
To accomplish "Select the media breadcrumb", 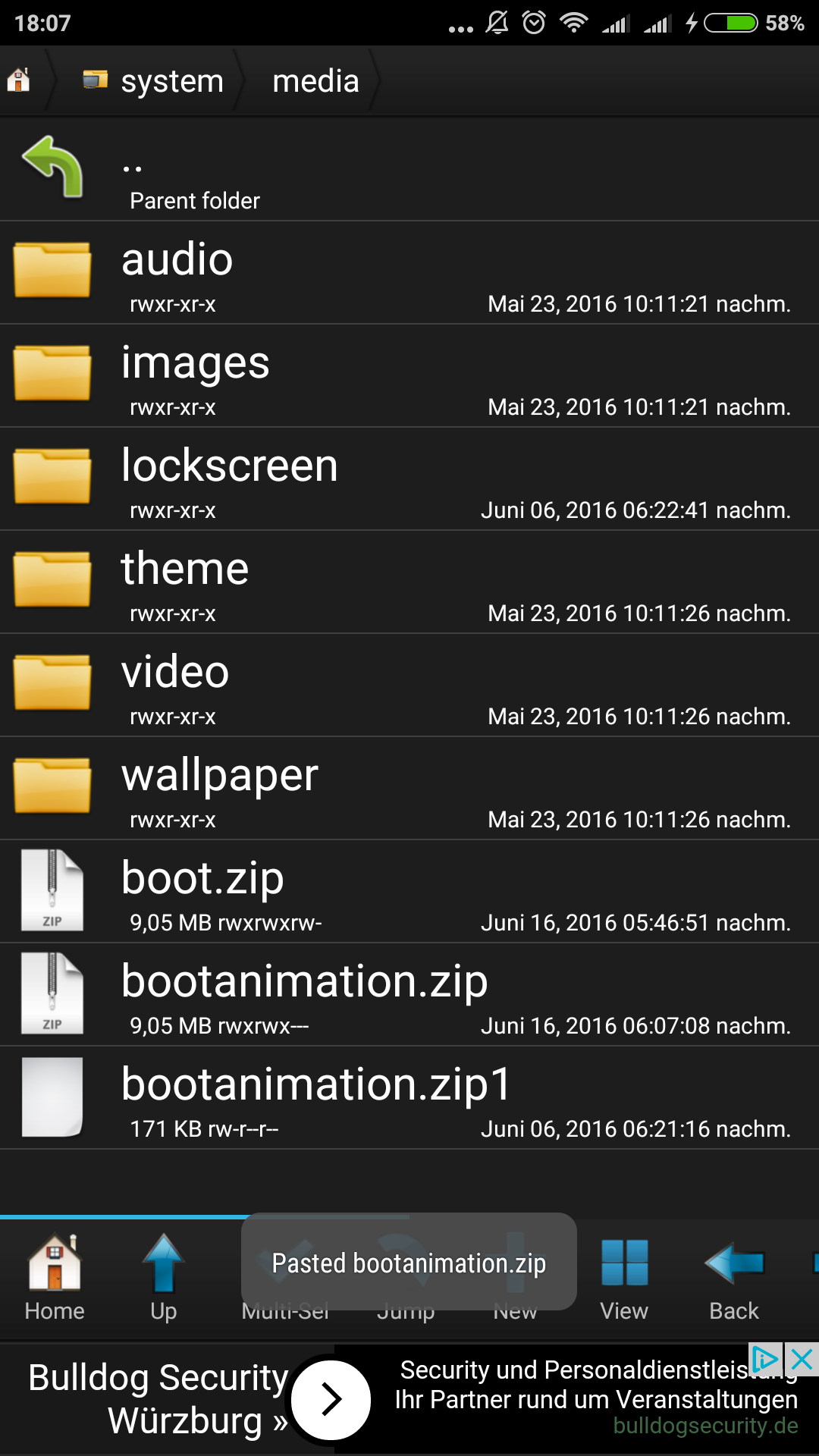I will tap(315, 81).
